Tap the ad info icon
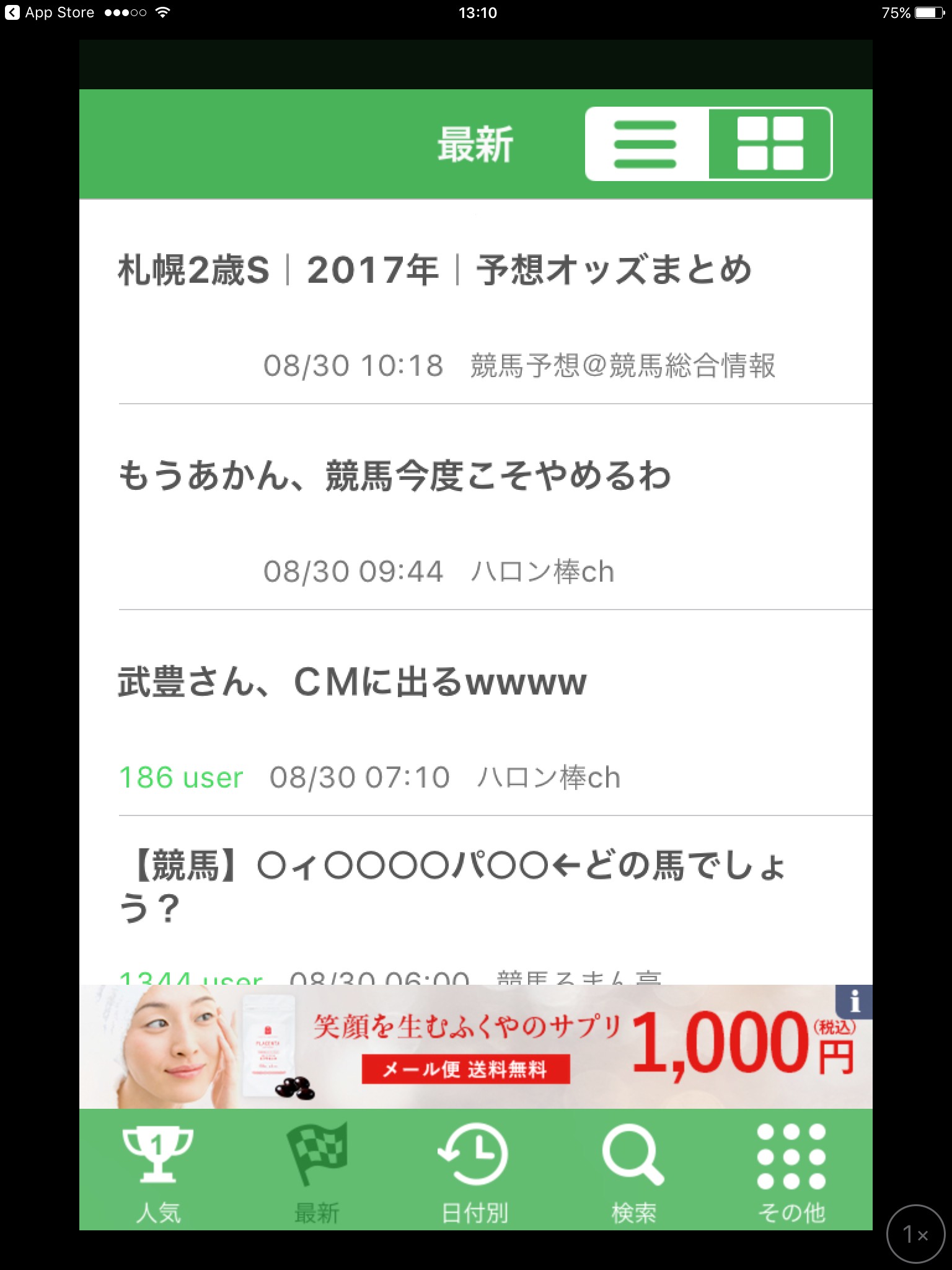 coord(855,1001)
